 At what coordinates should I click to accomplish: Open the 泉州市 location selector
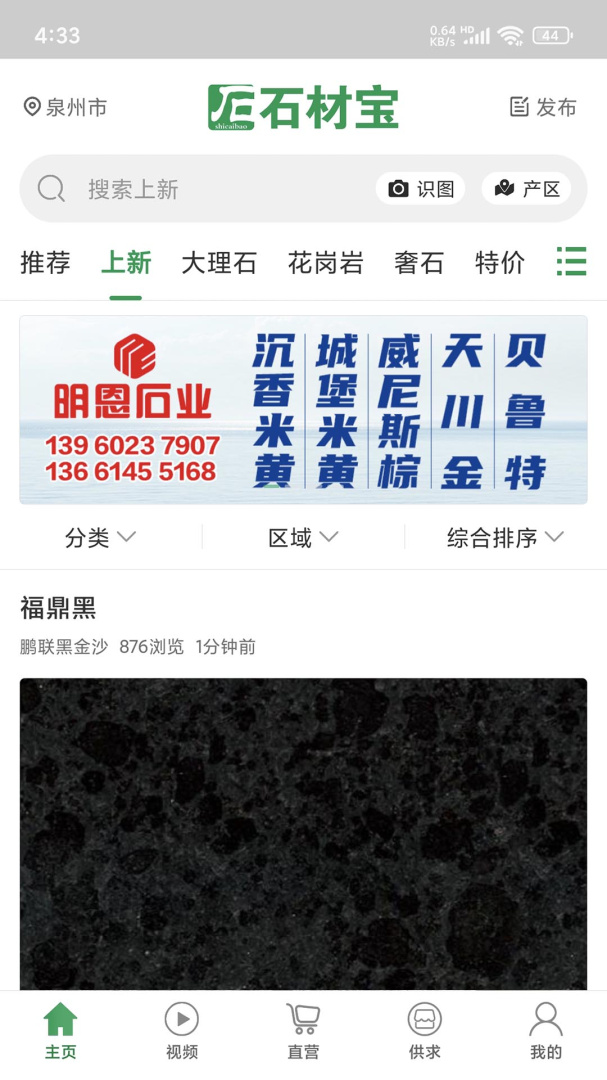coord(65,107)
